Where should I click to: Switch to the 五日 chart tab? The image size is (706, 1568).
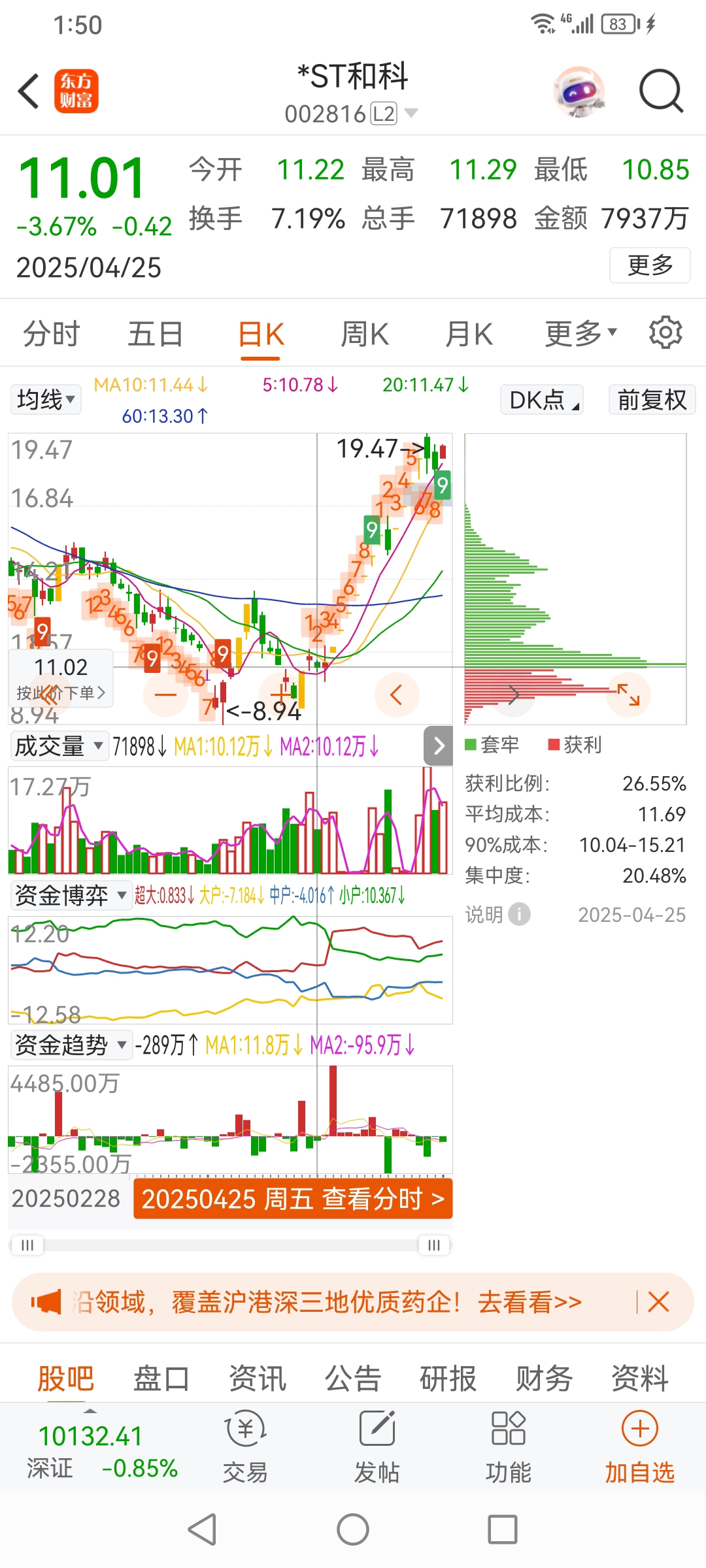coord(155,335)
